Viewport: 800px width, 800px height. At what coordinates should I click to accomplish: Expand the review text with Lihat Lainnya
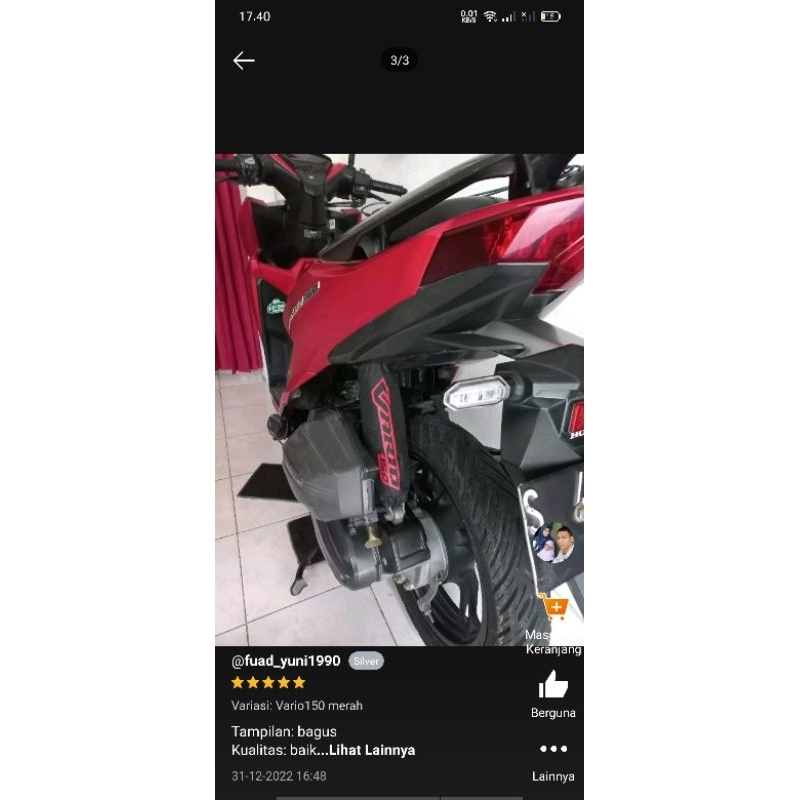pyautogui.click(x=372, y=750)
